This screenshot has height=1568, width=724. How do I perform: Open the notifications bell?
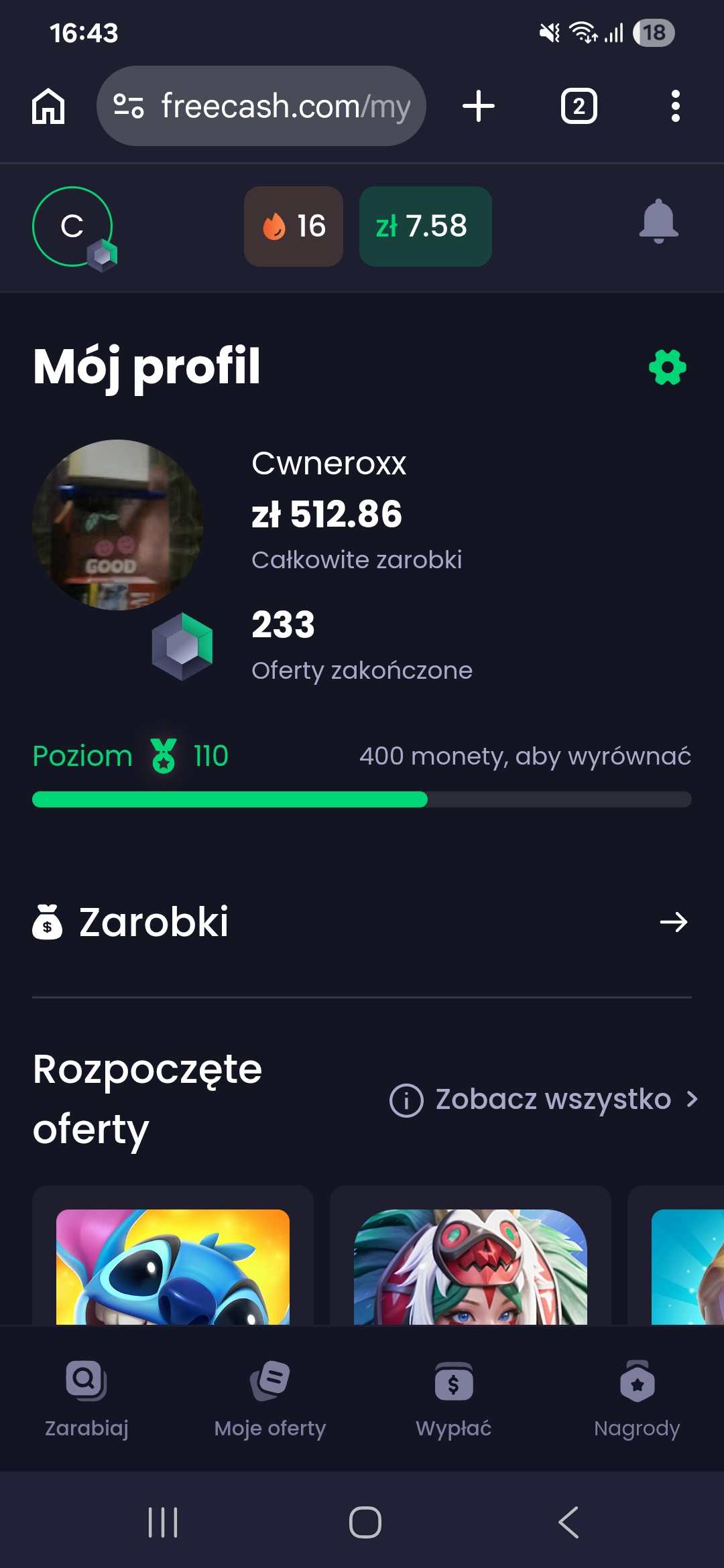tap(658, 221)
